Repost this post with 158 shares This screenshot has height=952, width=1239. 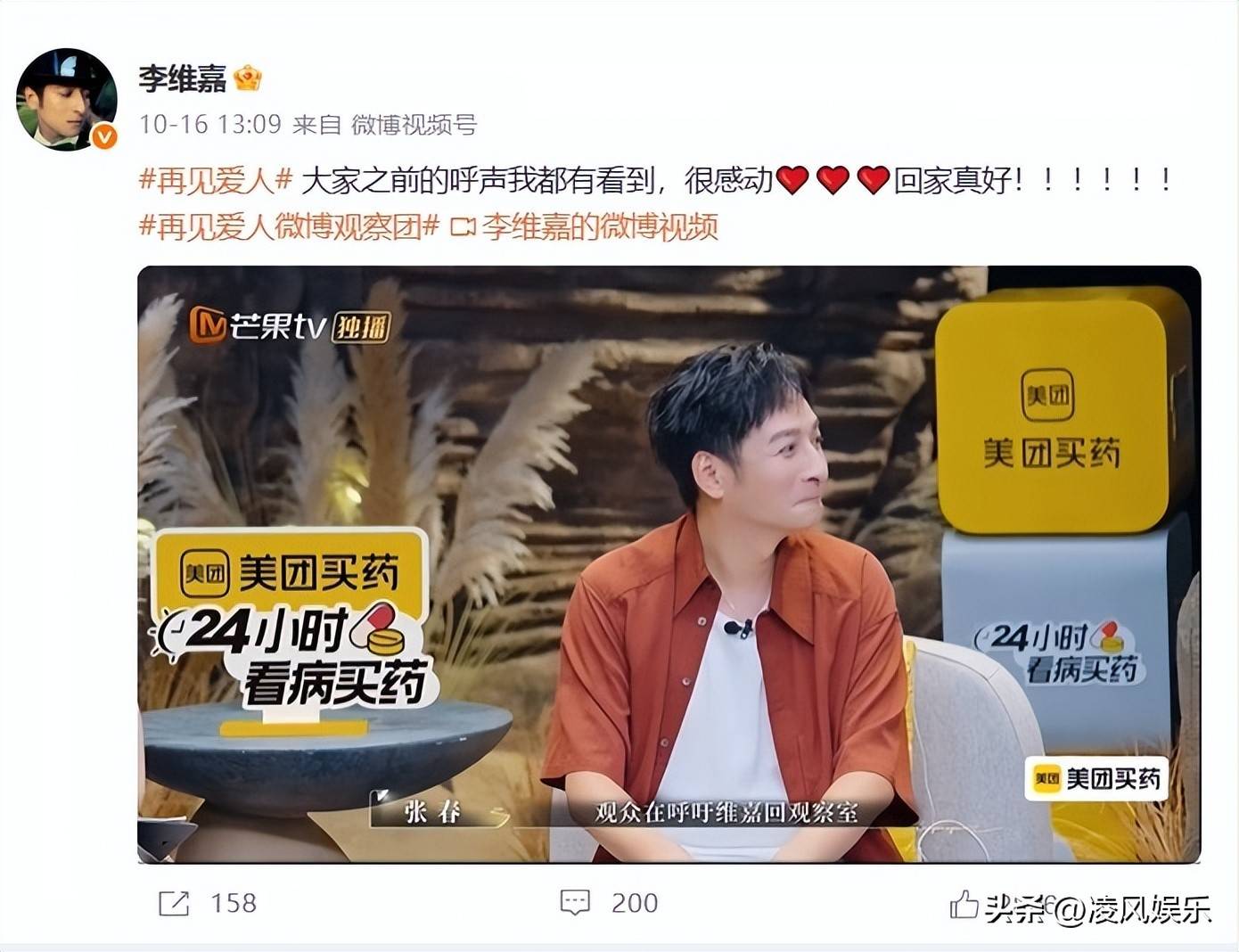(175, 903)
